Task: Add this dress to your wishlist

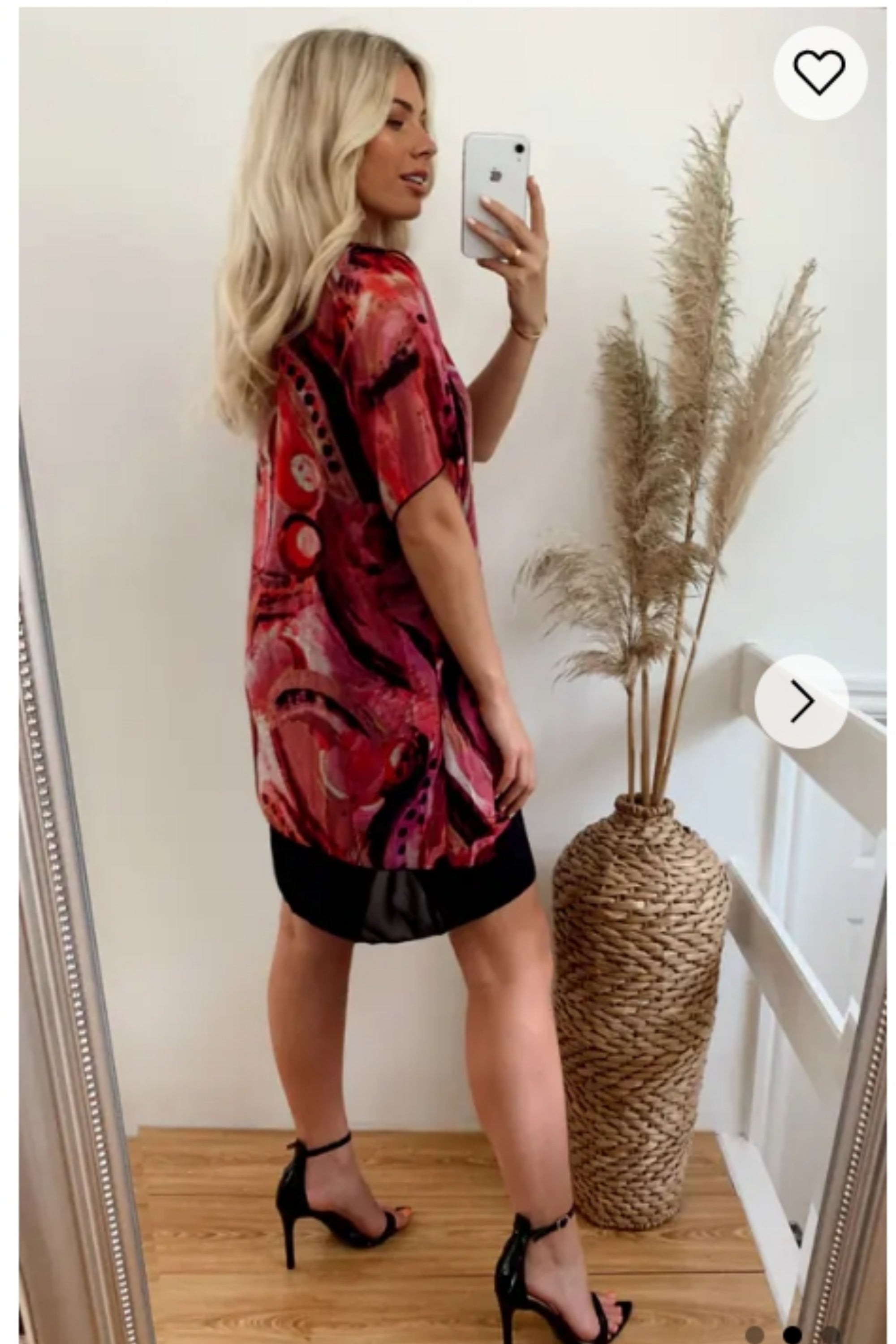Action: coord(819,73)
